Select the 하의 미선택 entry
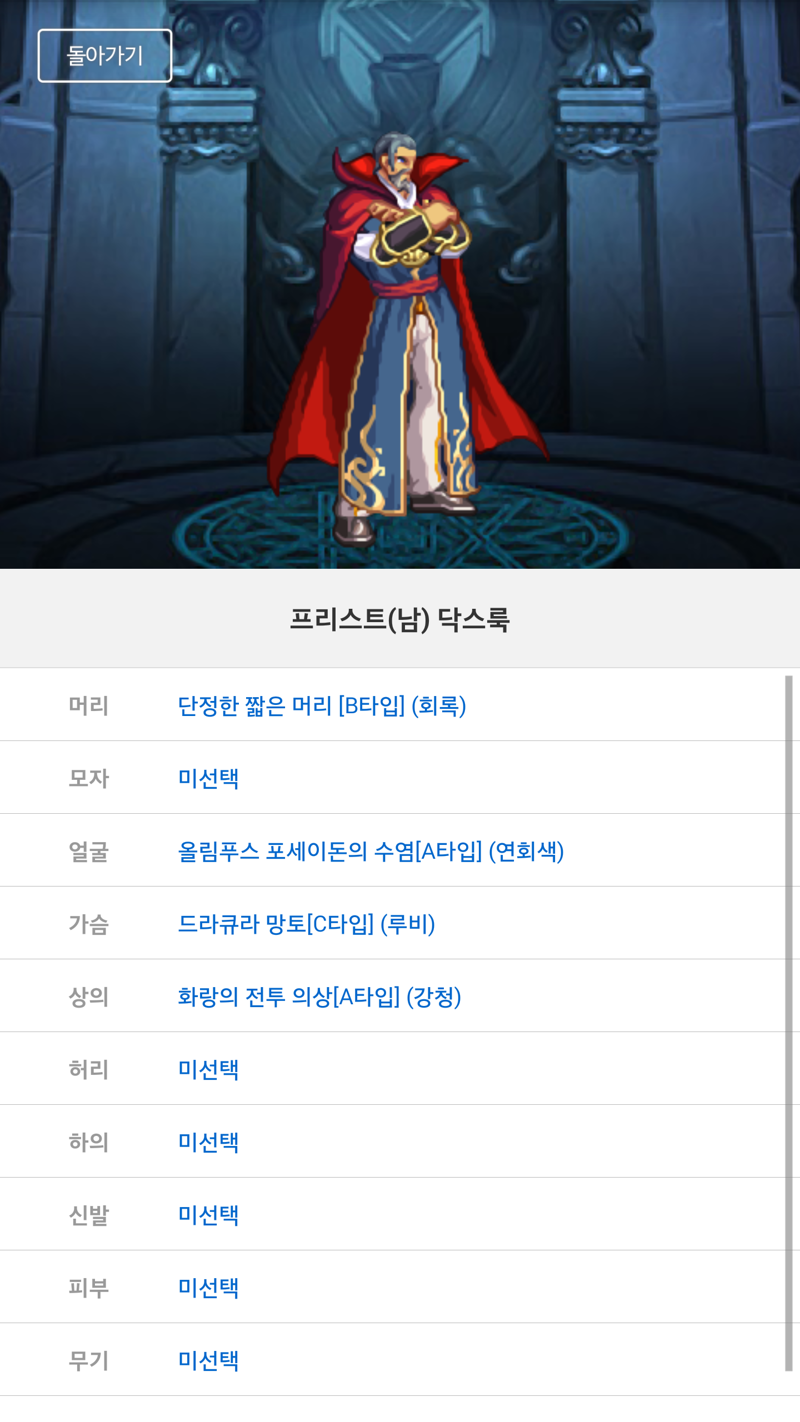The width and height of the screenshot is (800, 1422). coord(208,1142)
